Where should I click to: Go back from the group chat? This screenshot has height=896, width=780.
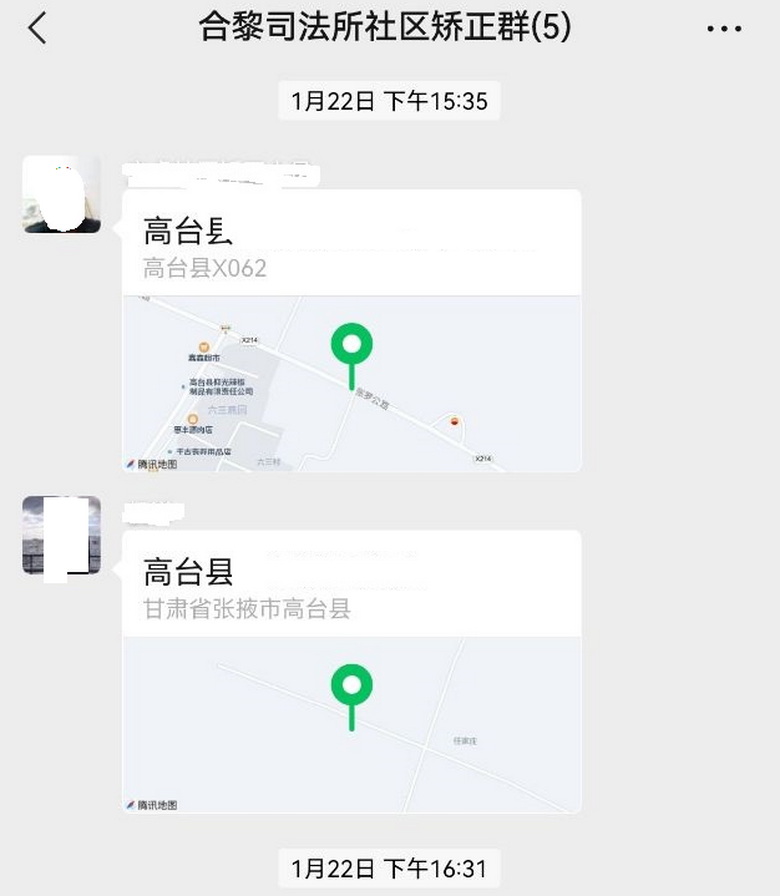[37, 29]
